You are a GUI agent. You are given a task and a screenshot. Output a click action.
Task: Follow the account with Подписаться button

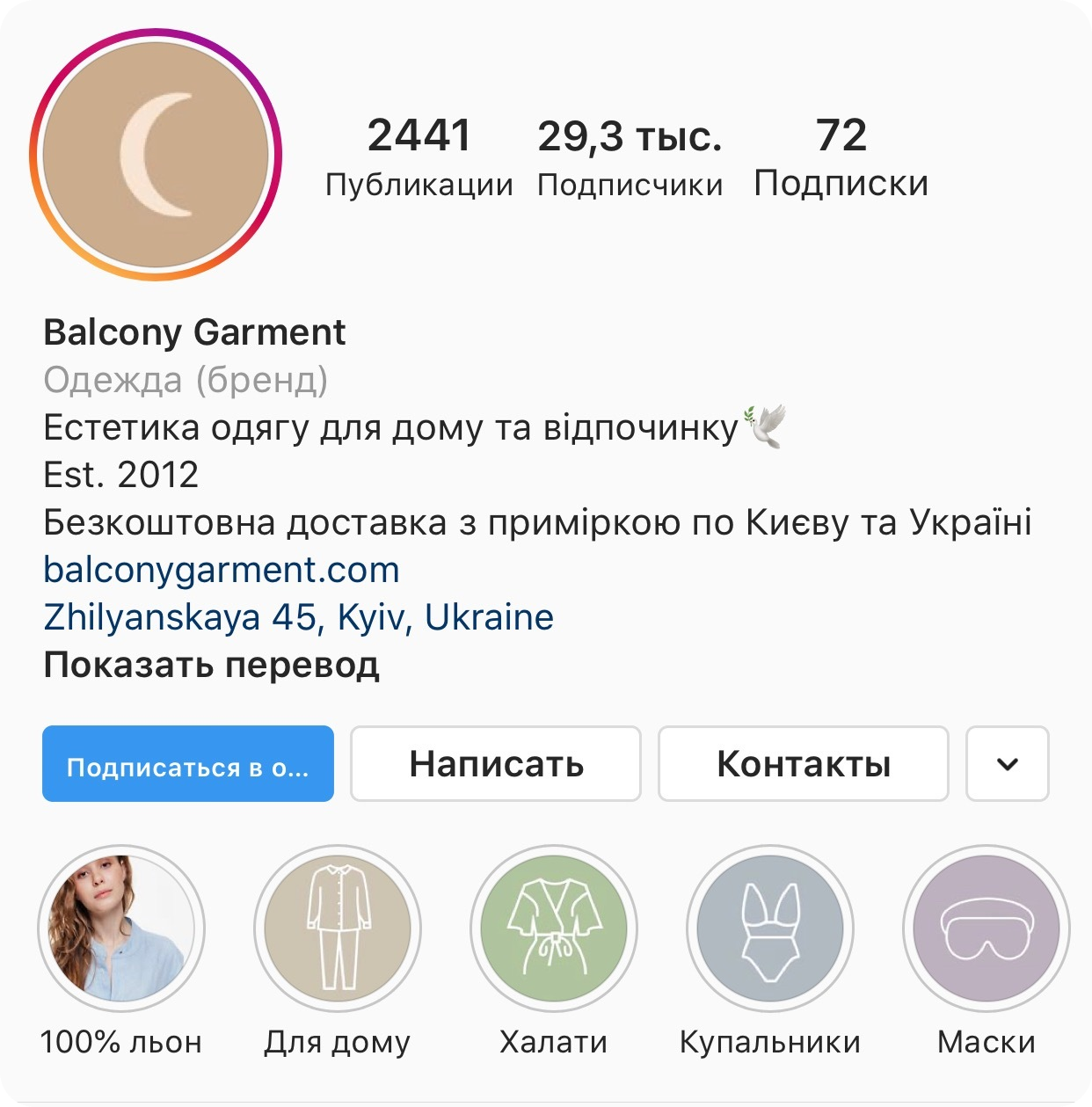(188, 763)
